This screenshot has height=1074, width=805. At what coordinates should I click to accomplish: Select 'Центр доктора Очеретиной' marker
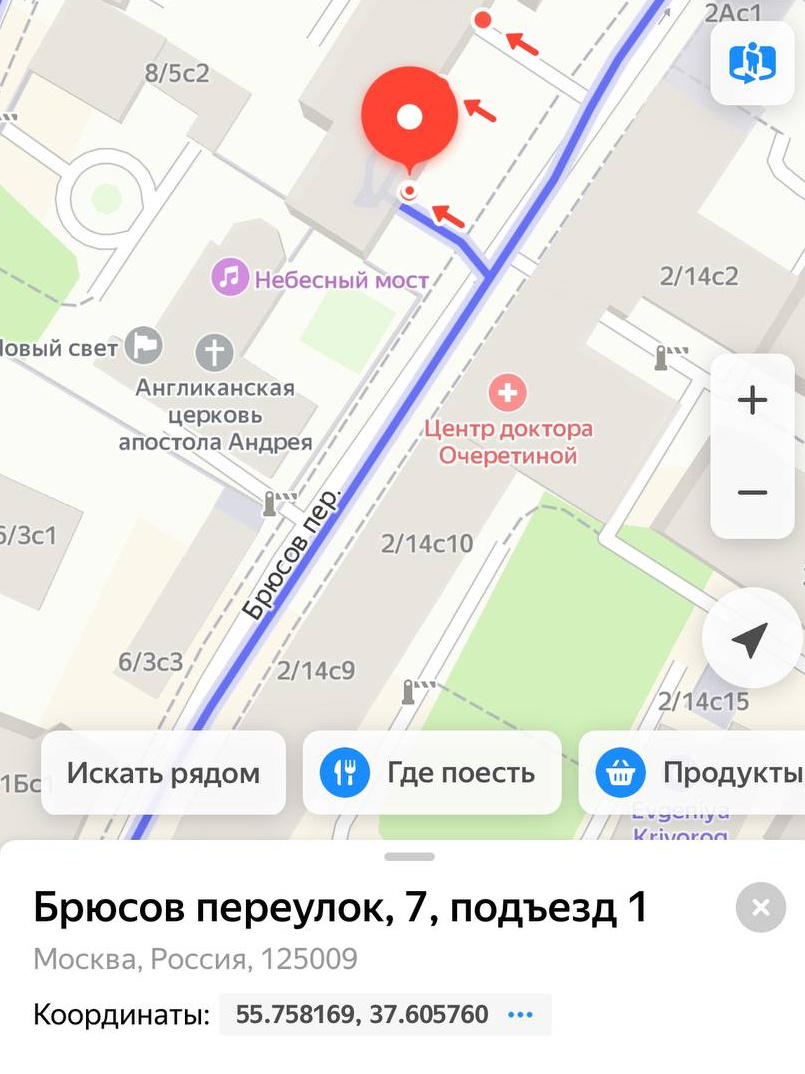pos(509,392)
